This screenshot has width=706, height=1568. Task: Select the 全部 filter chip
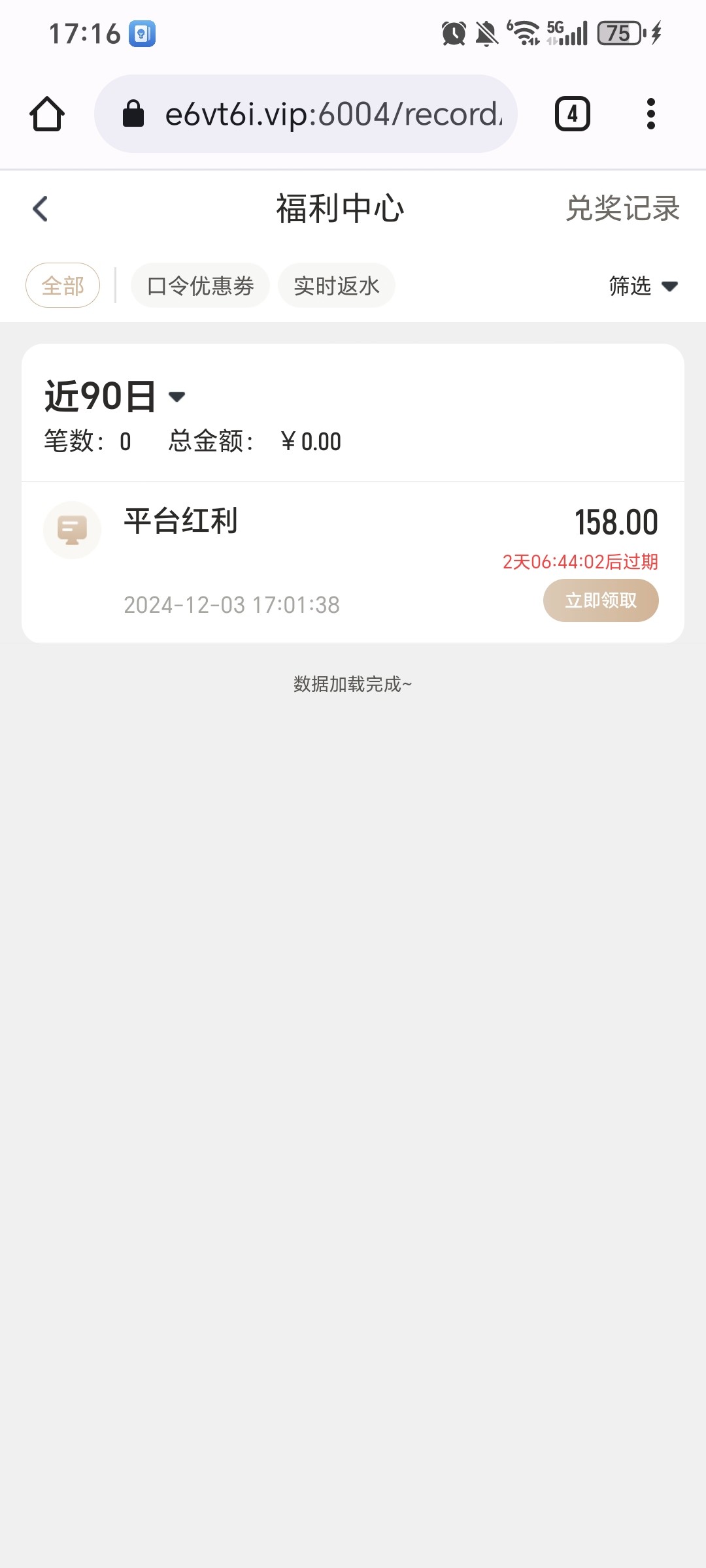point(63,286)
